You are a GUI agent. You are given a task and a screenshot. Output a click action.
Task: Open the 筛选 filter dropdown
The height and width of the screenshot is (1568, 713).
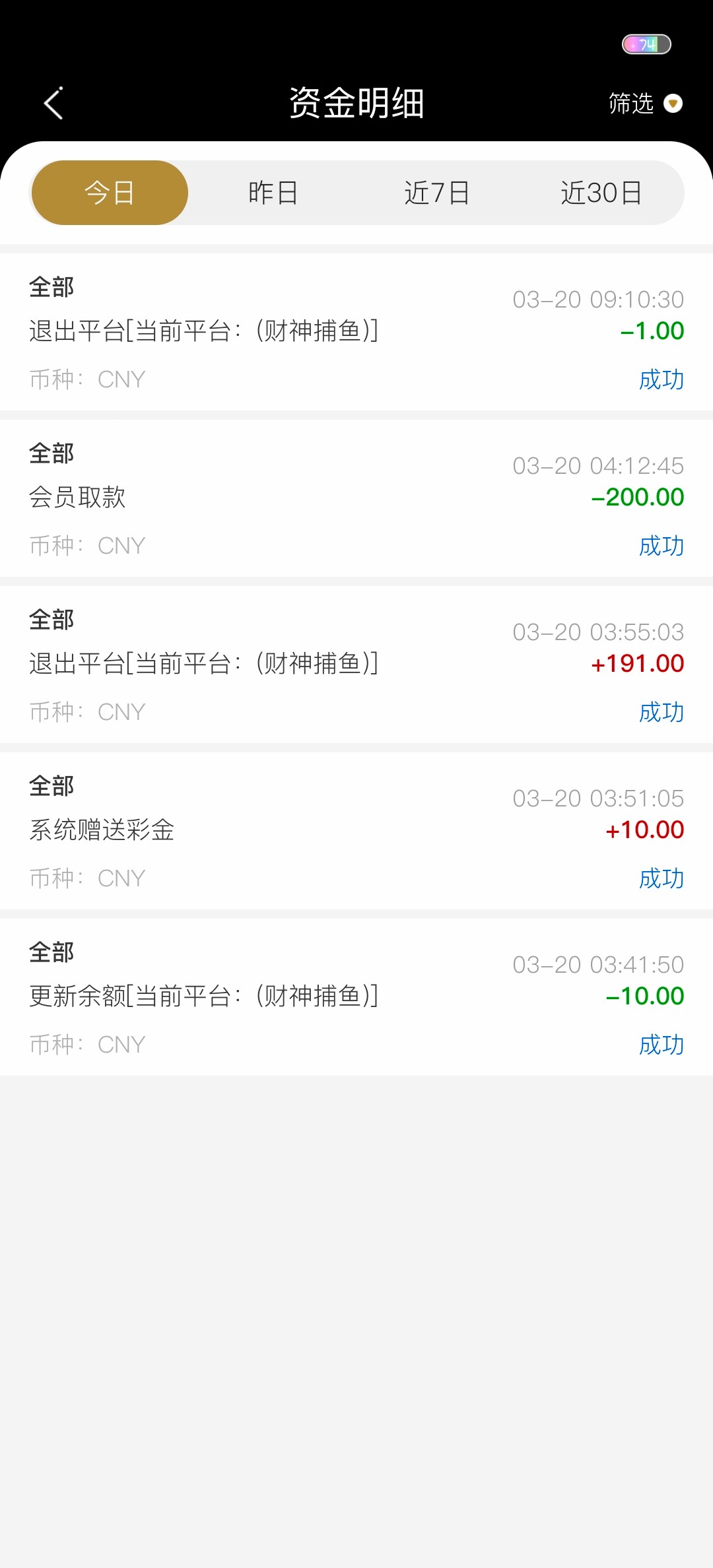(x=645, y=104)
